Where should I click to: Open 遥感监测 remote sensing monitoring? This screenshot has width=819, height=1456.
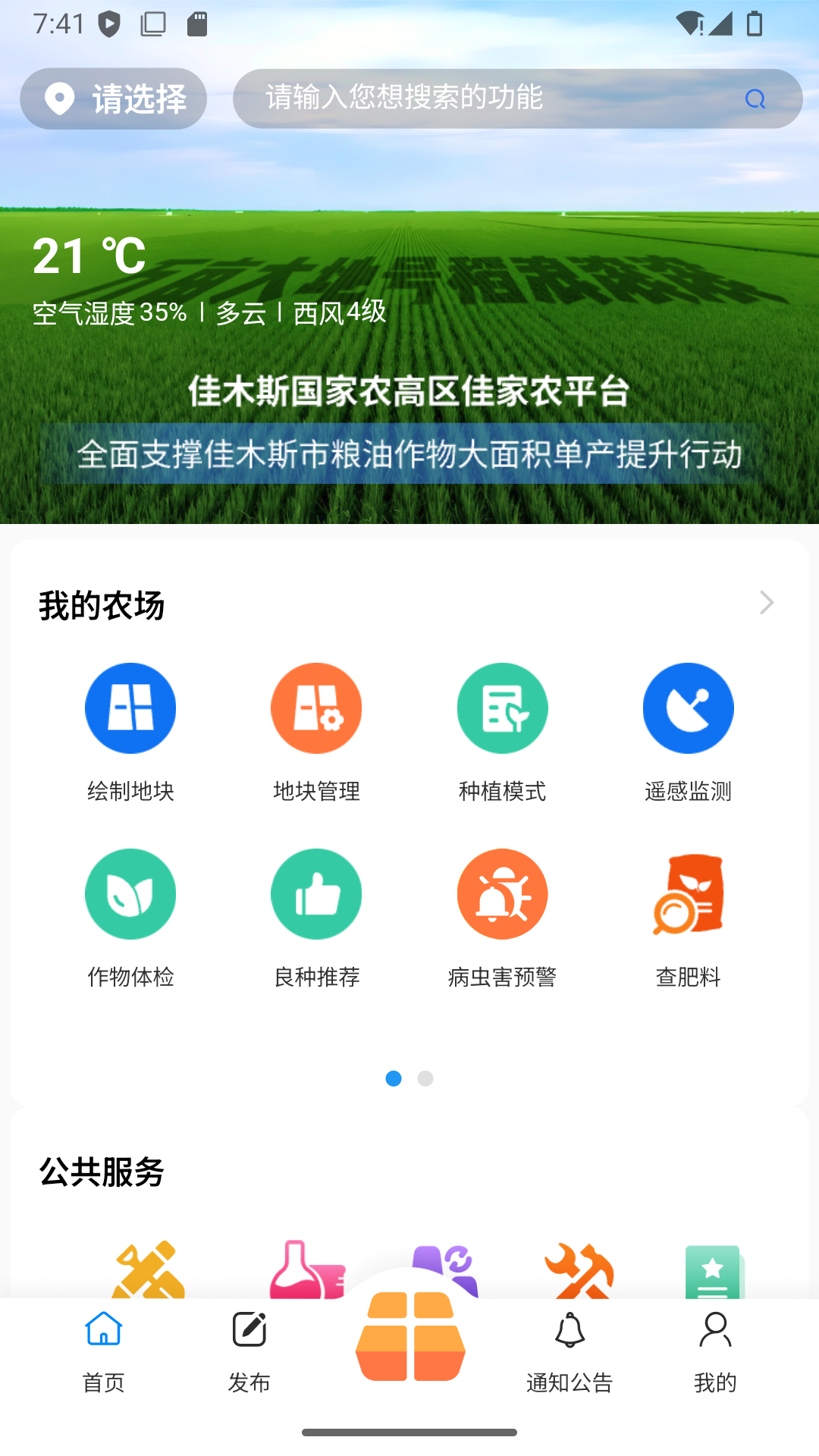[x=688, y=708]
